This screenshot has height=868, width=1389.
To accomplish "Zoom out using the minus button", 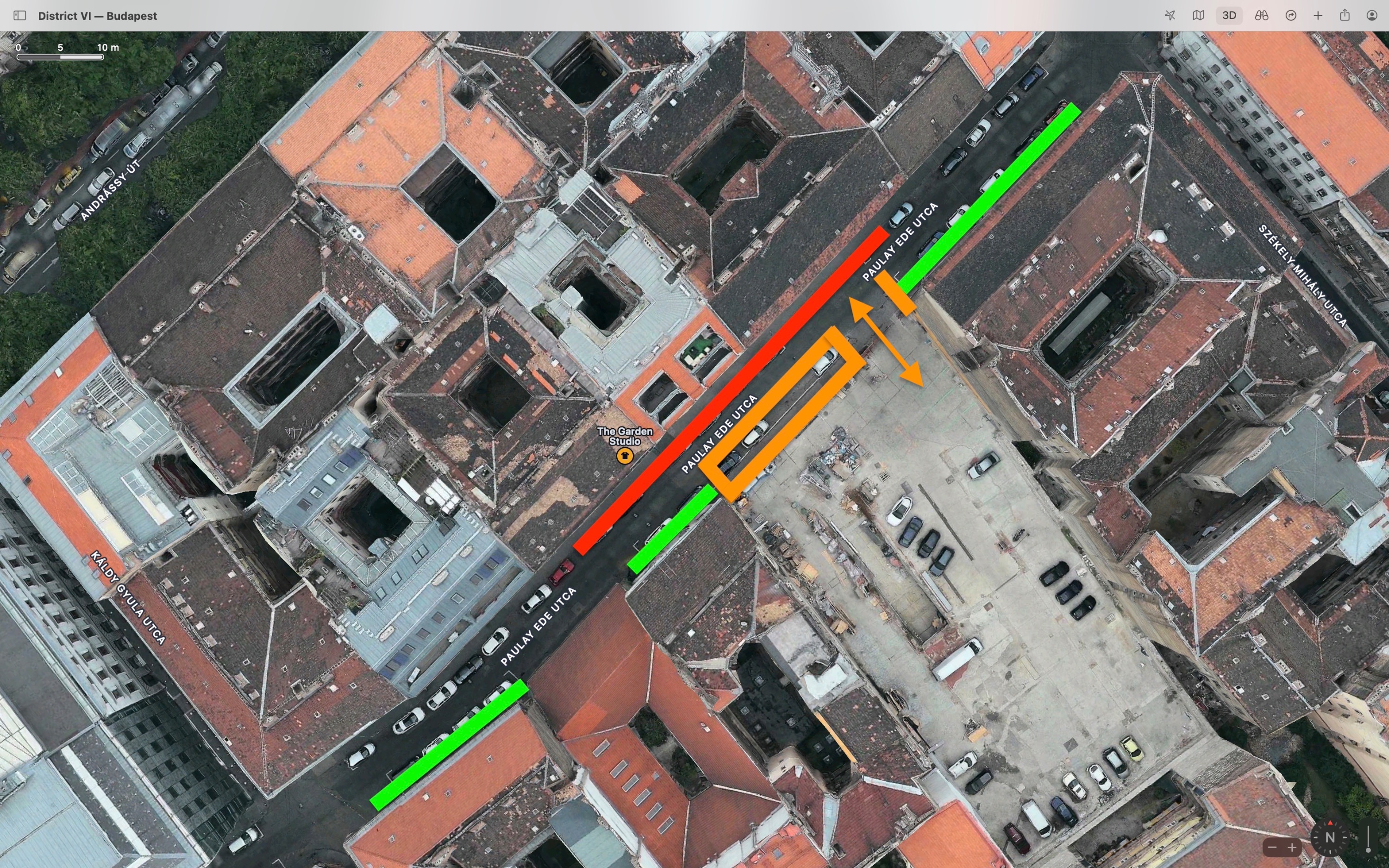I will point(1272,847).
